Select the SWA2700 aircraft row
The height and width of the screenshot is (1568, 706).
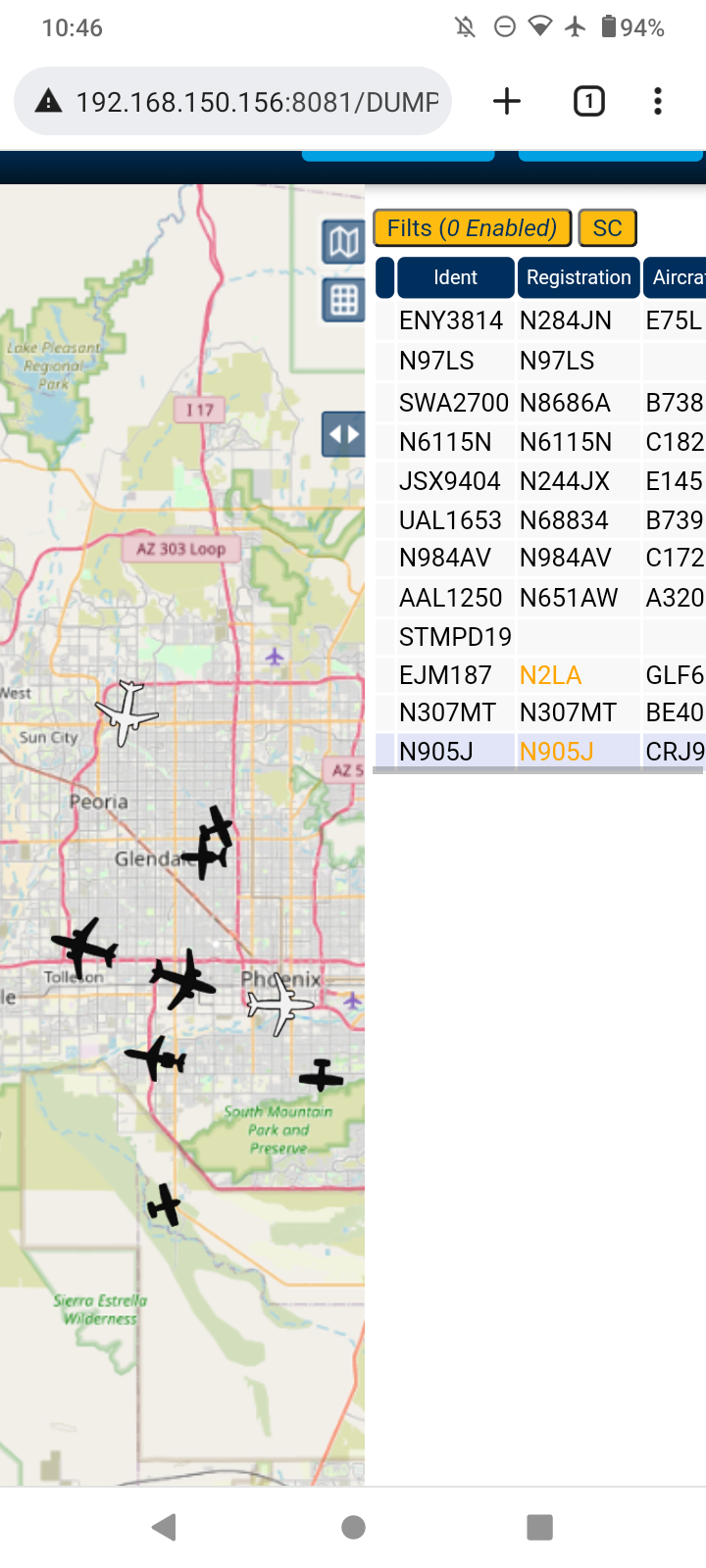coord(540,403)
